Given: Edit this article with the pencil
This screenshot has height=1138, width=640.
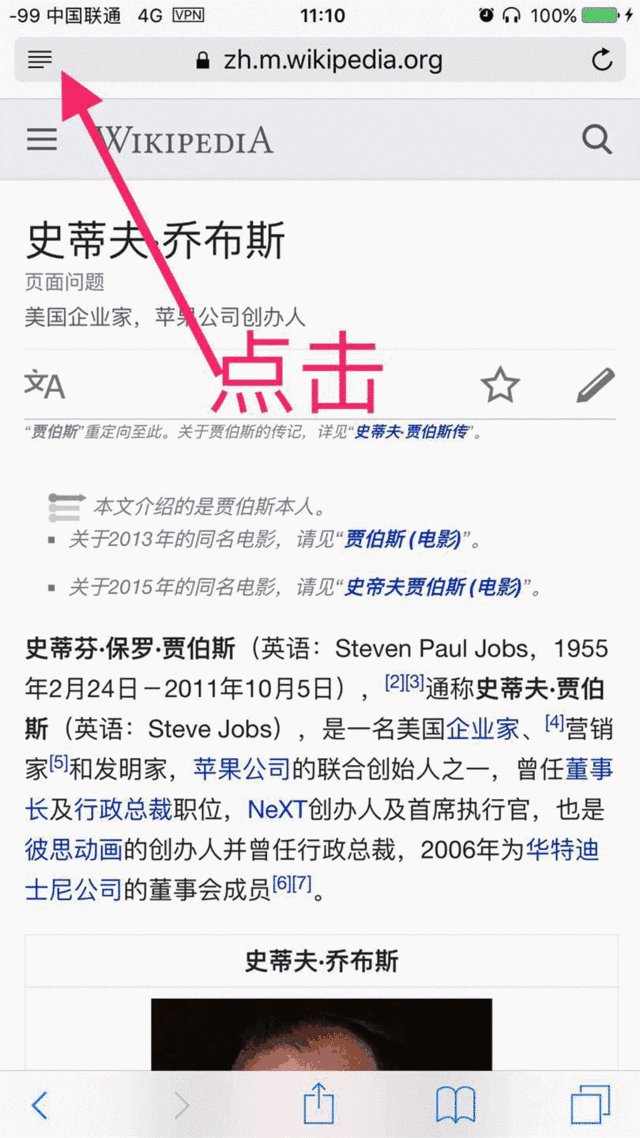Looking at the screenshot, I should point(595,384).
